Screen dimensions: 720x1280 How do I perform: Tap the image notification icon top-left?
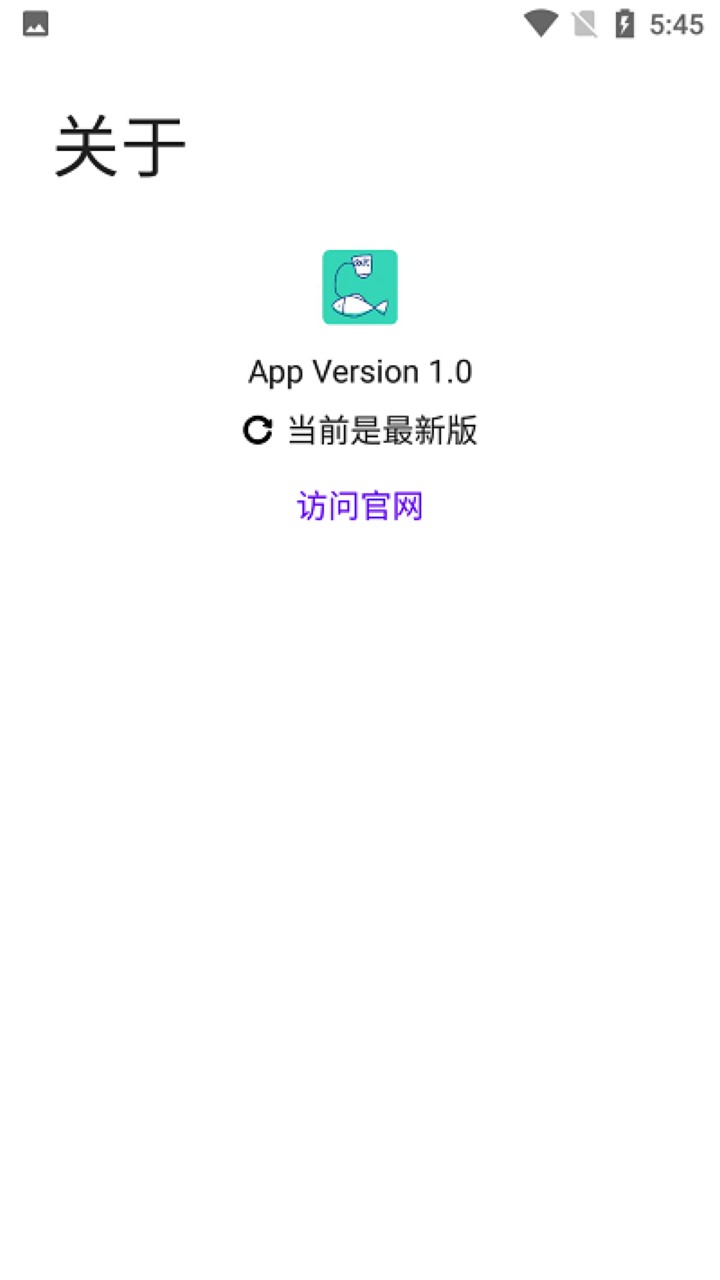pyautogui.click(x=35, y=22)
